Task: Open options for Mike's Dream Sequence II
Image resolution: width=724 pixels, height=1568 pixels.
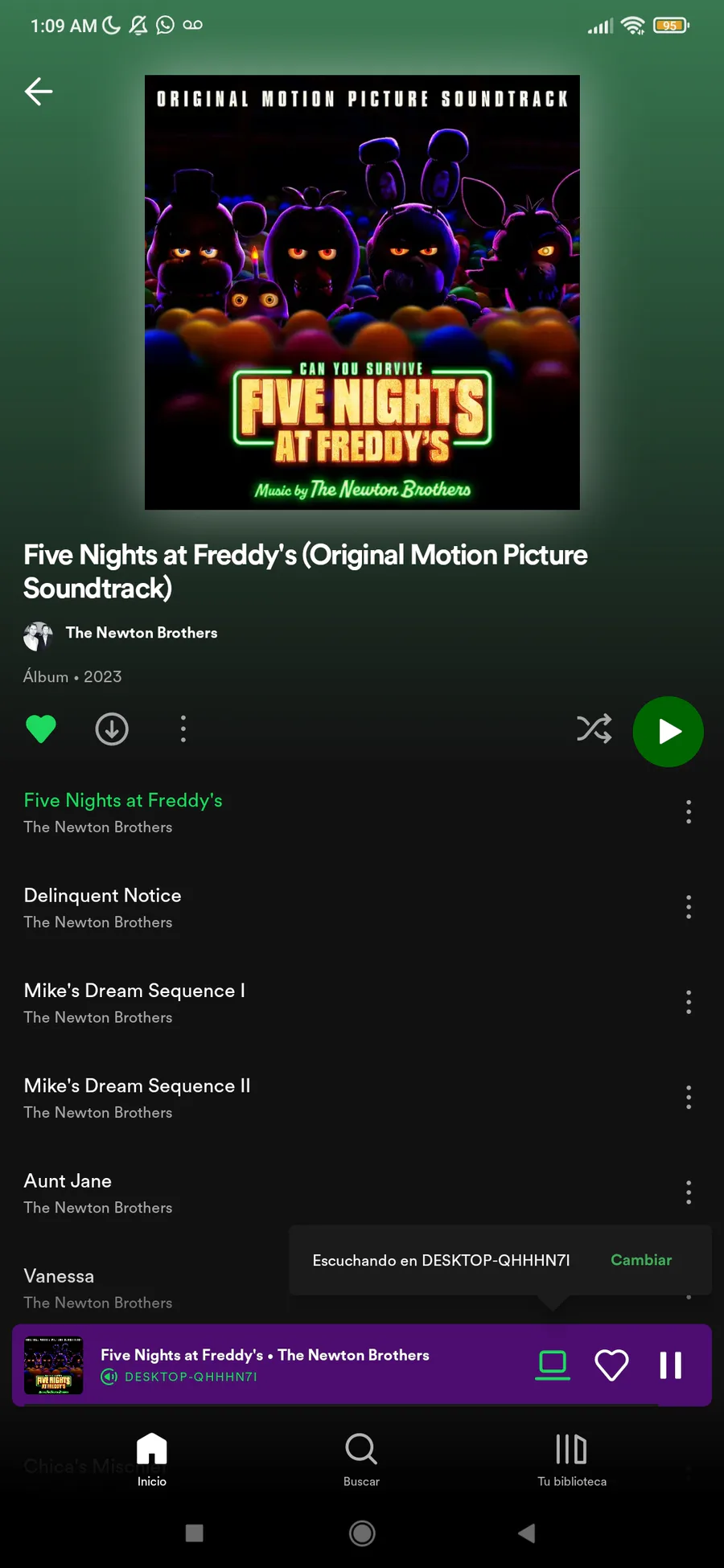Action: tap(689, 1098)
